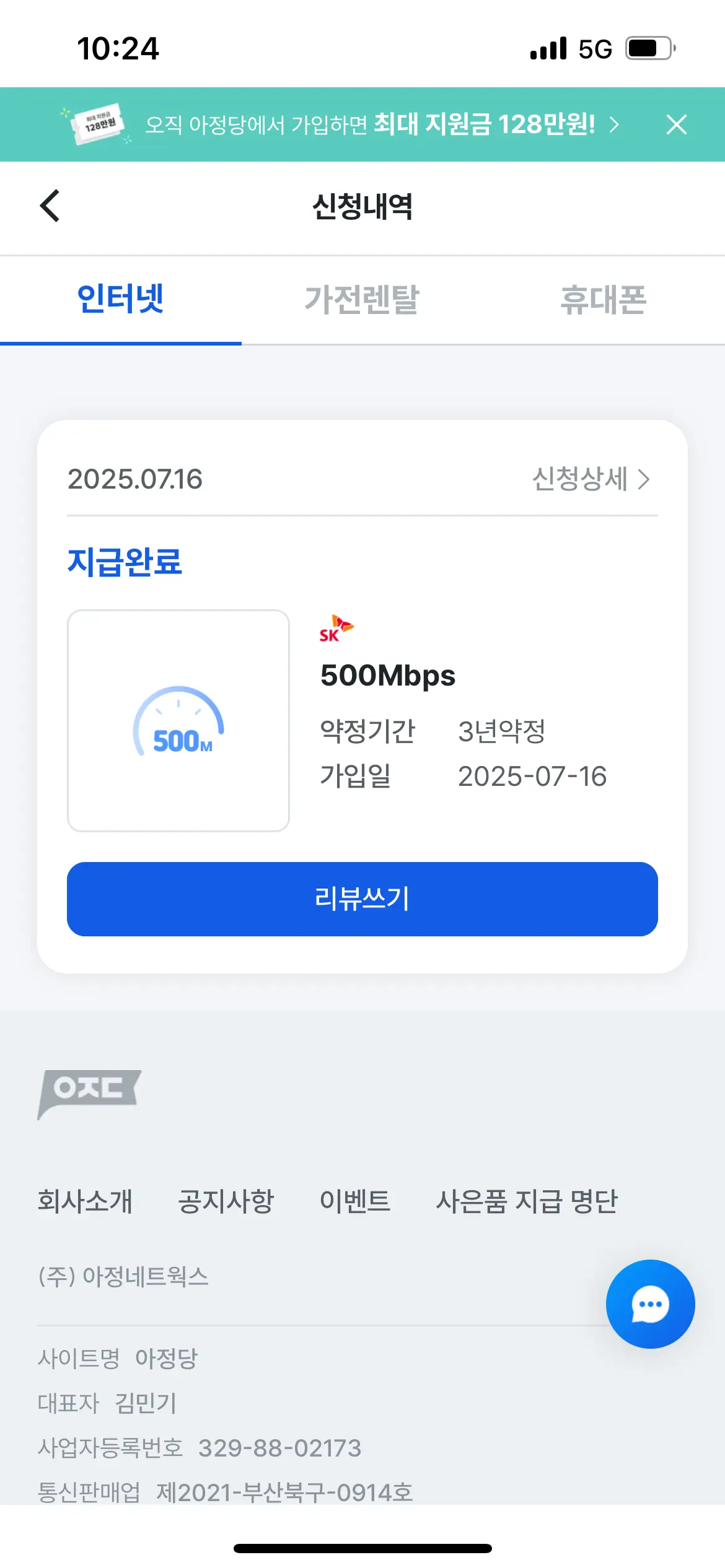This screenshot has height=1568, width=725.
Task: Open the 500Mbps product thumbnail
Action: coord(178,720)
